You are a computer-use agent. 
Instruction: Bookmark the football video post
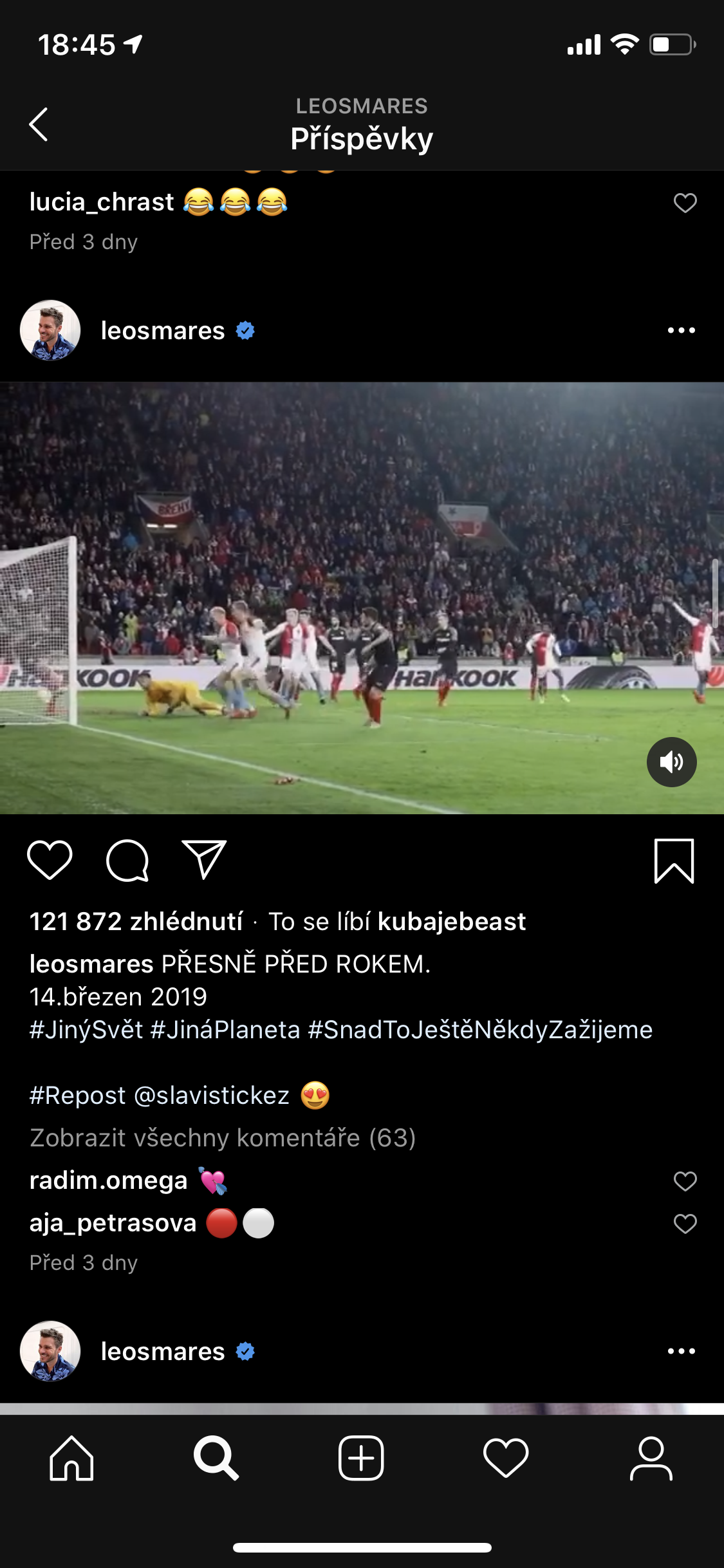click(674, 861)
